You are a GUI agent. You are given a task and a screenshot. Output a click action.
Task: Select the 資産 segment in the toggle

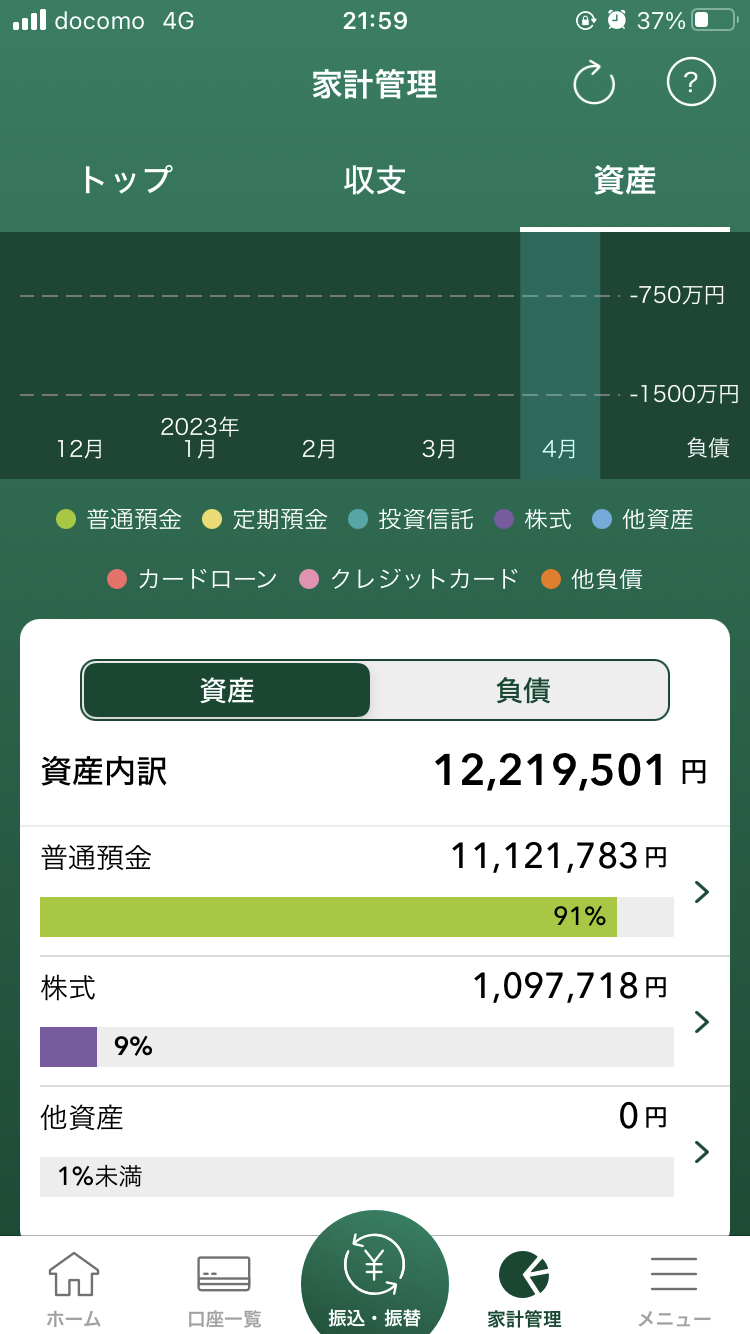pos(227,690)
